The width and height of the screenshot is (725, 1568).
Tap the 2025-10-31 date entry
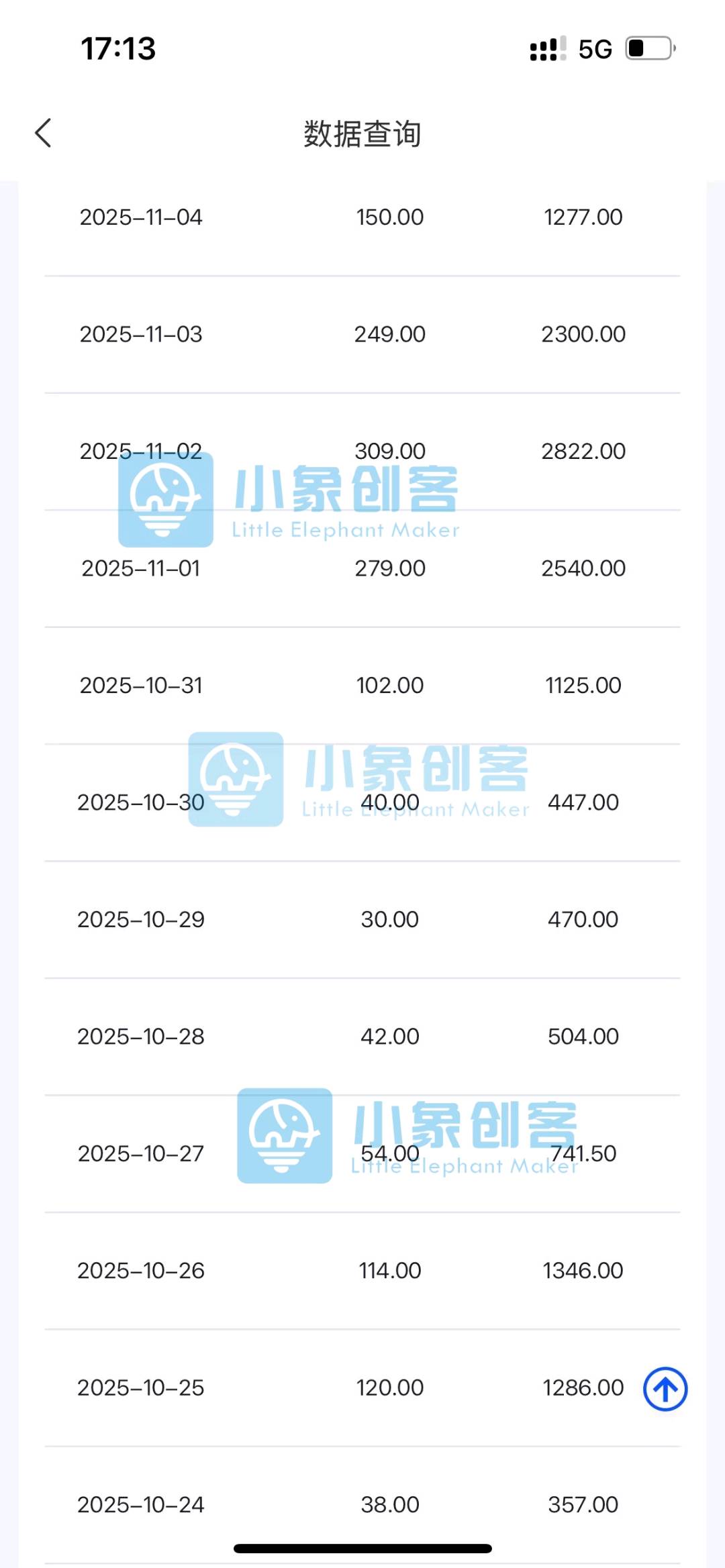click(x=142, y=685)
